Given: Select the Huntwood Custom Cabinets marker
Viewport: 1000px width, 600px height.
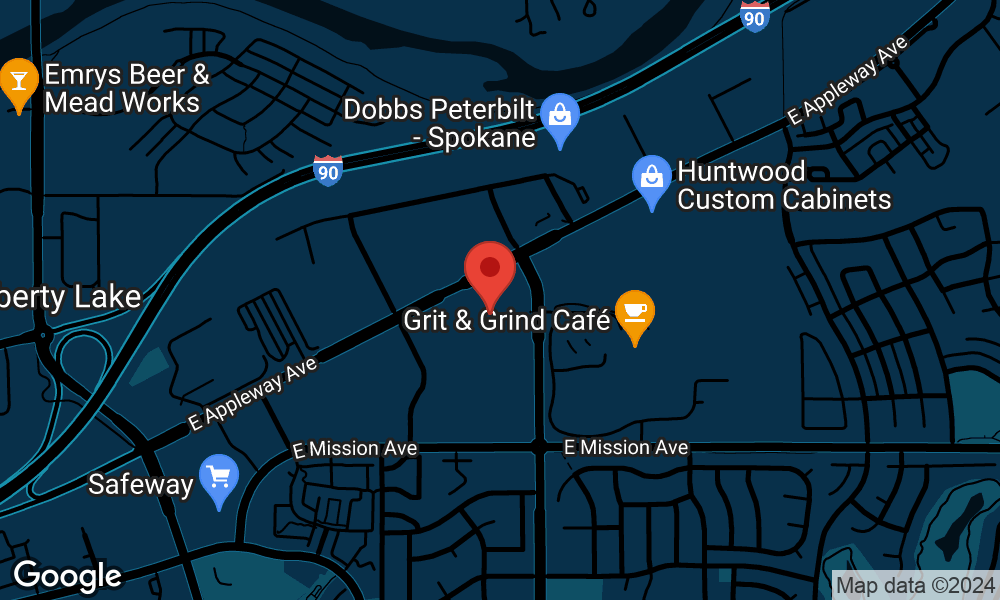Looking at the screenshot, I should coord(652,177).
